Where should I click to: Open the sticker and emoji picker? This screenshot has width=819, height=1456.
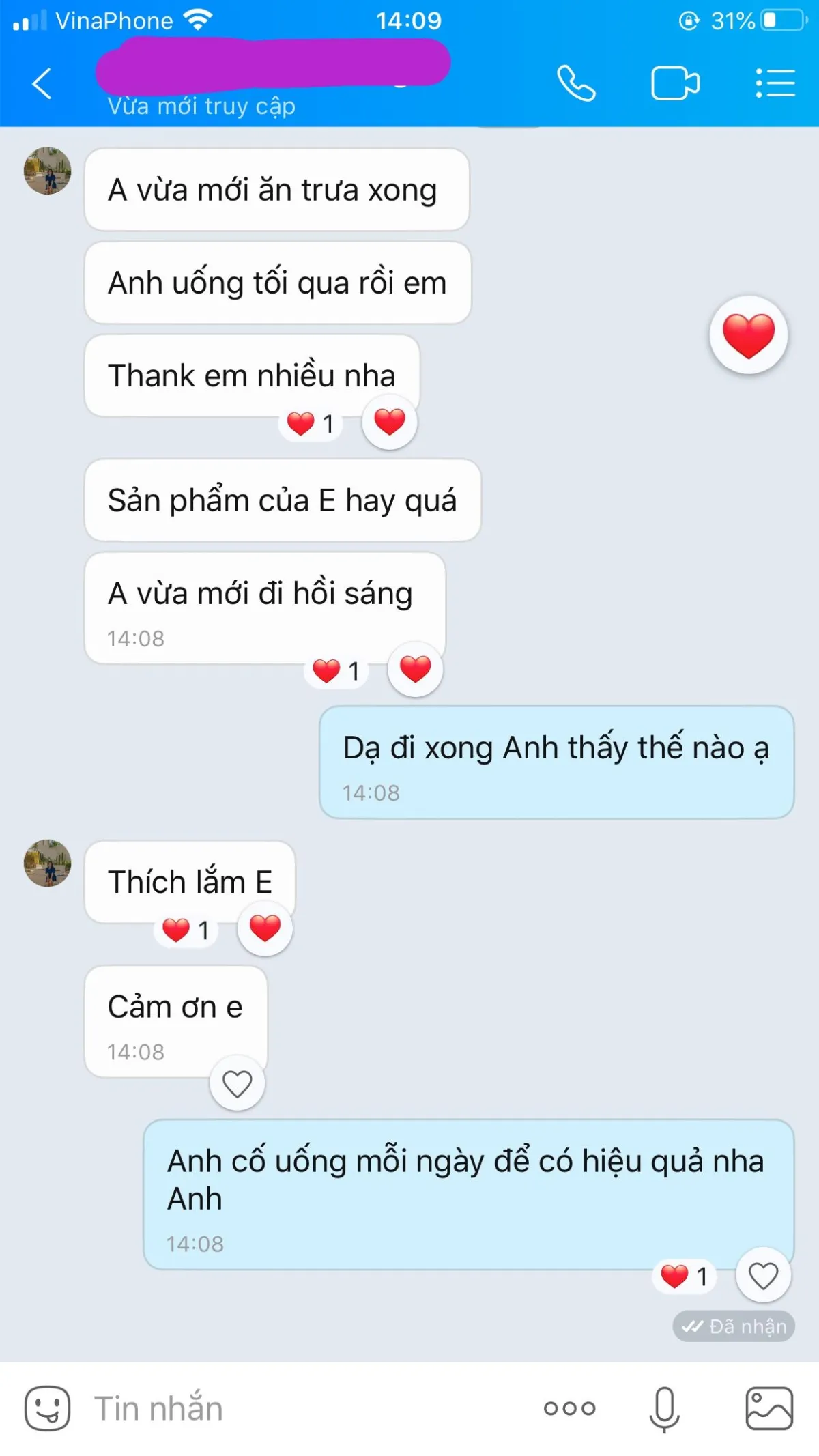47,1408
